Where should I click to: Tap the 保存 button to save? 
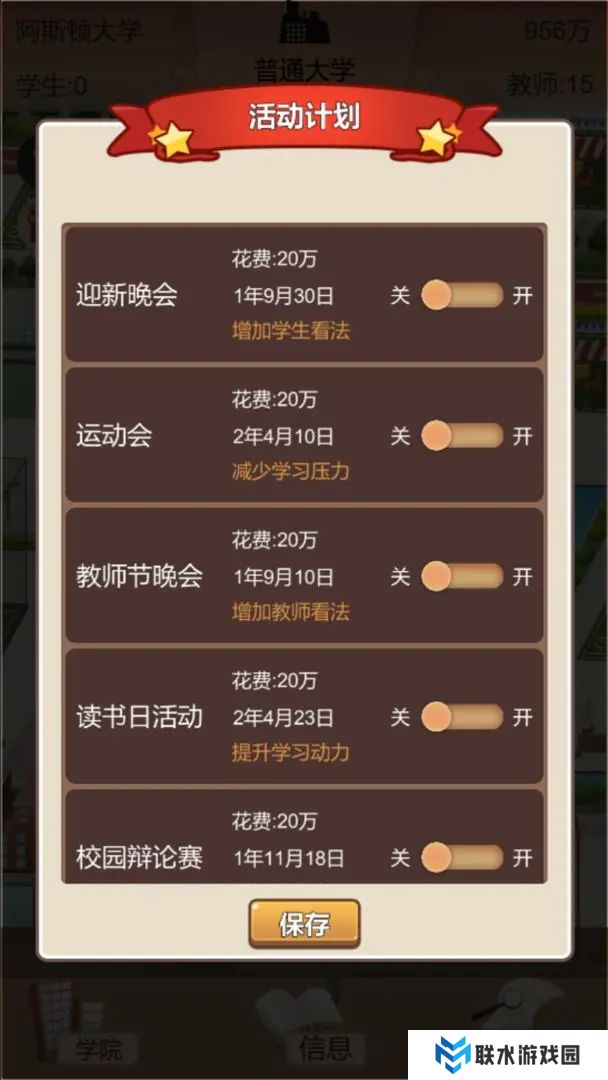304,924
